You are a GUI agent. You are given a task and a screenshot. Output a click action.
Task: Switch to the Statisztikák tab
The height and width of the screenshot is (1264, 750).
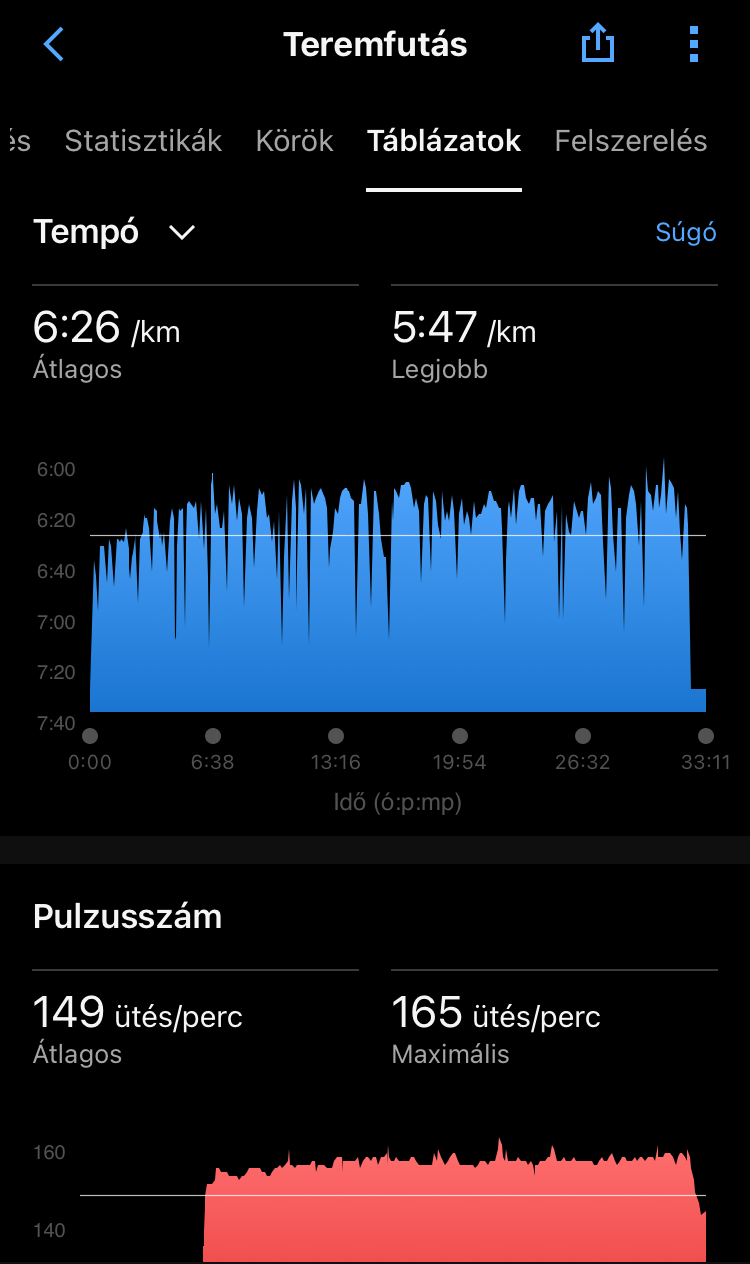[143, 141]
